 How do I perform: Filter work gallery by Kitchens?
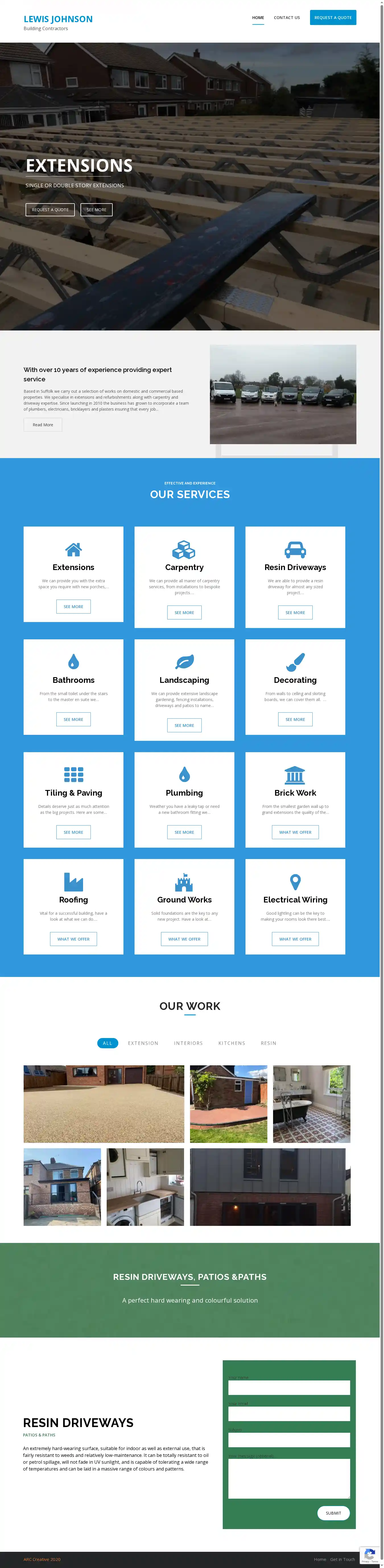coord(232,1043)
